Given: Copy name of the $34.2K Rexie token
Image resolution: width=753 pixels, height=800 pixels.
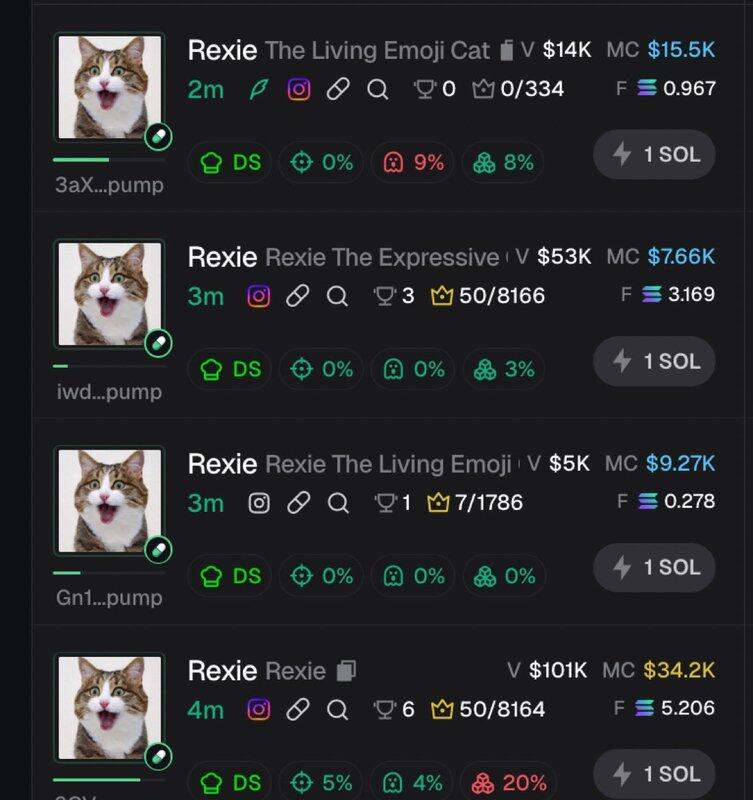Looking at the screenshot, I should (x=346, y=670).
